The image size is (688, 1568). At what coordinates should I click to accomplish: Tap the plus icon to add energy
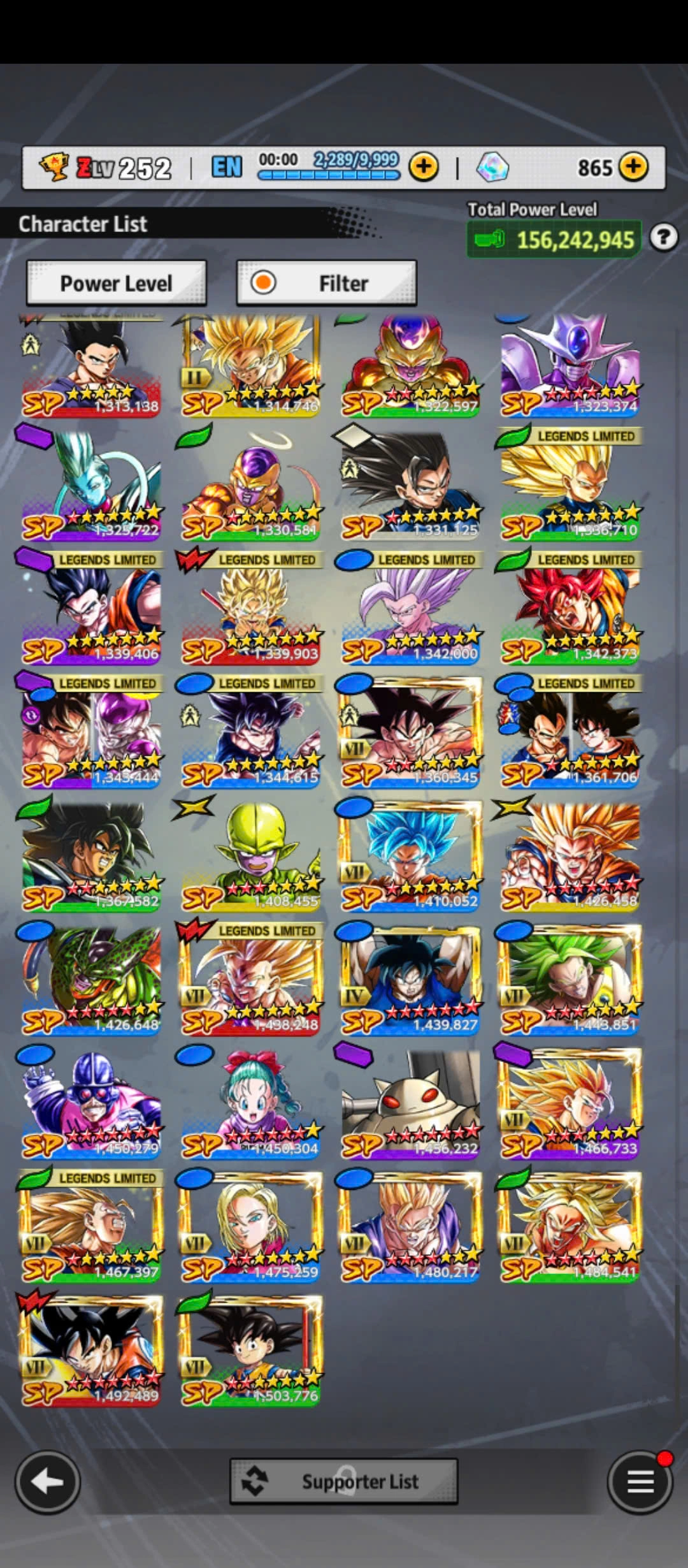424,167
